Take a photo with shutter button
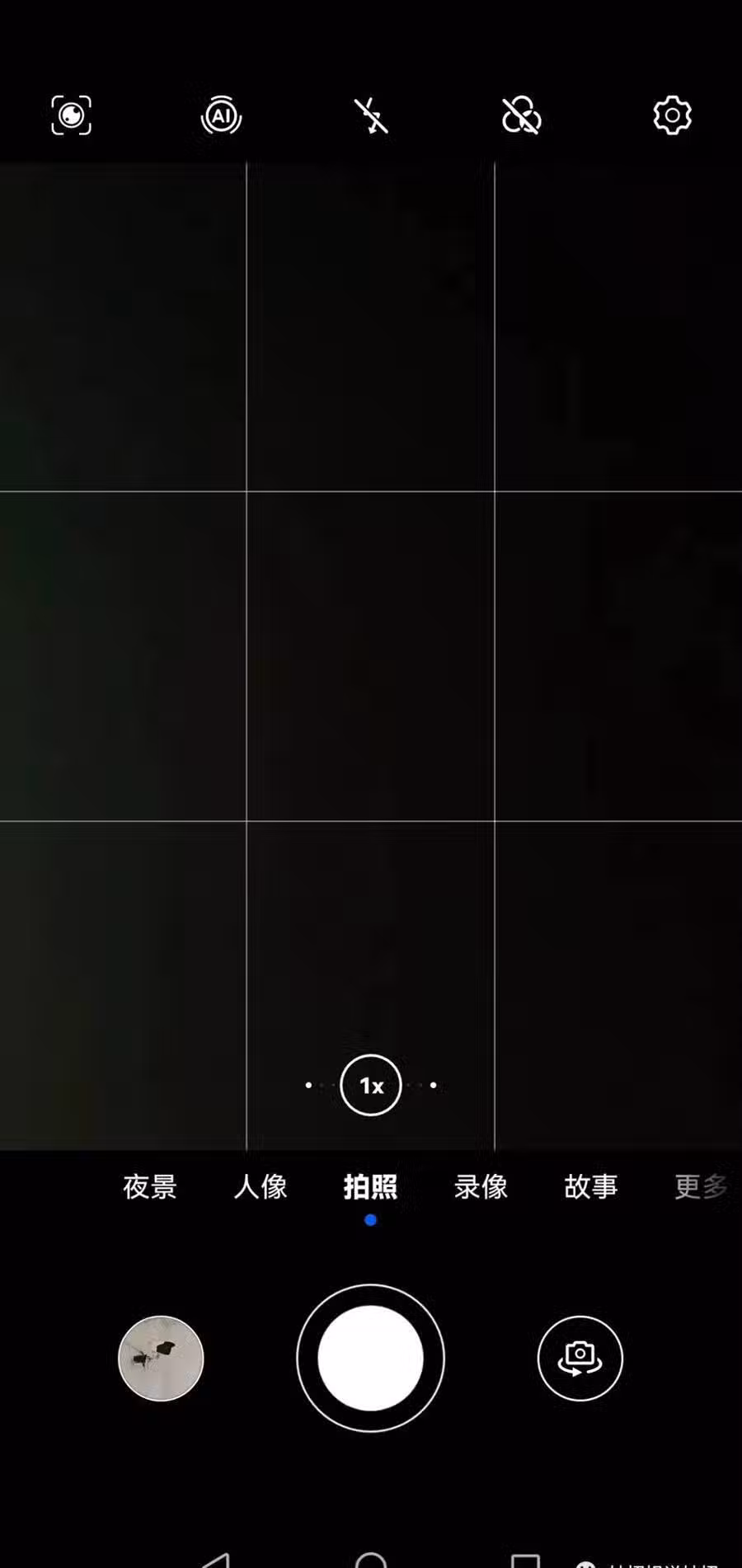The image size is (742, 1568). click(371, 1359)
